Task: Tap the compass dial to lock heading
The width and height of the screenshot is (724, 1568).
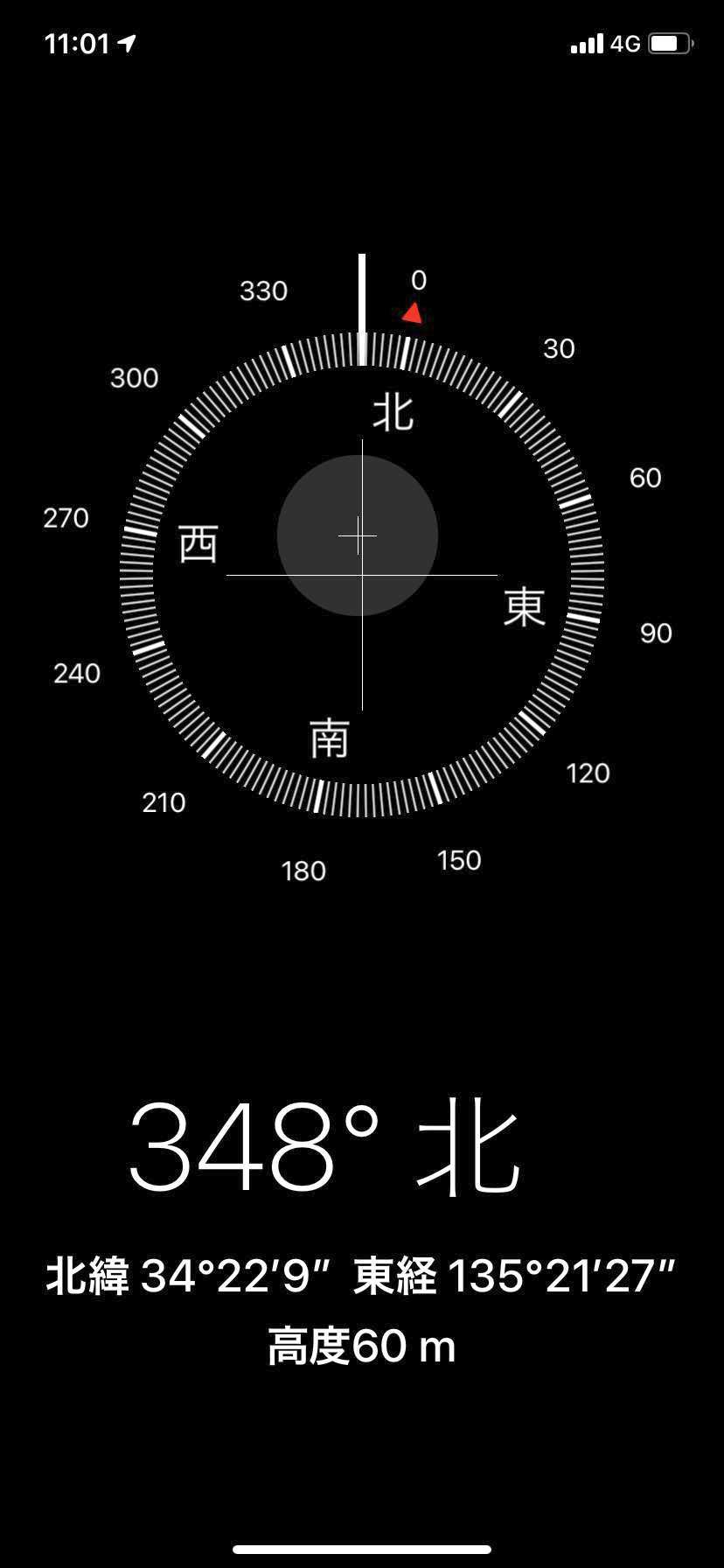Action: (x=362, y=575)
